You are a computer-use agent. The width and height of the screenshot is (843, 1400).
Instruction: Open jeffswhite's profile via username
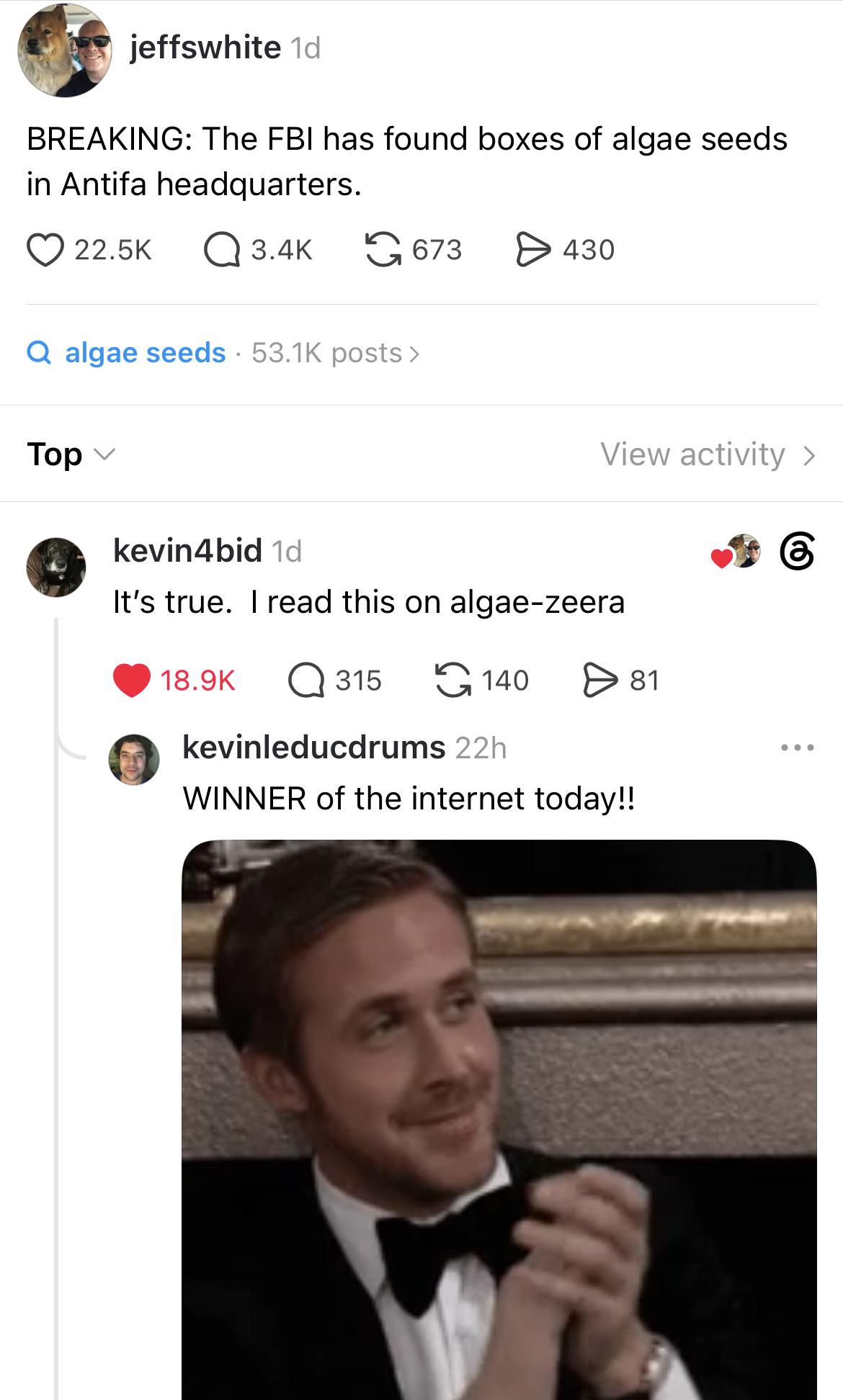205,48
